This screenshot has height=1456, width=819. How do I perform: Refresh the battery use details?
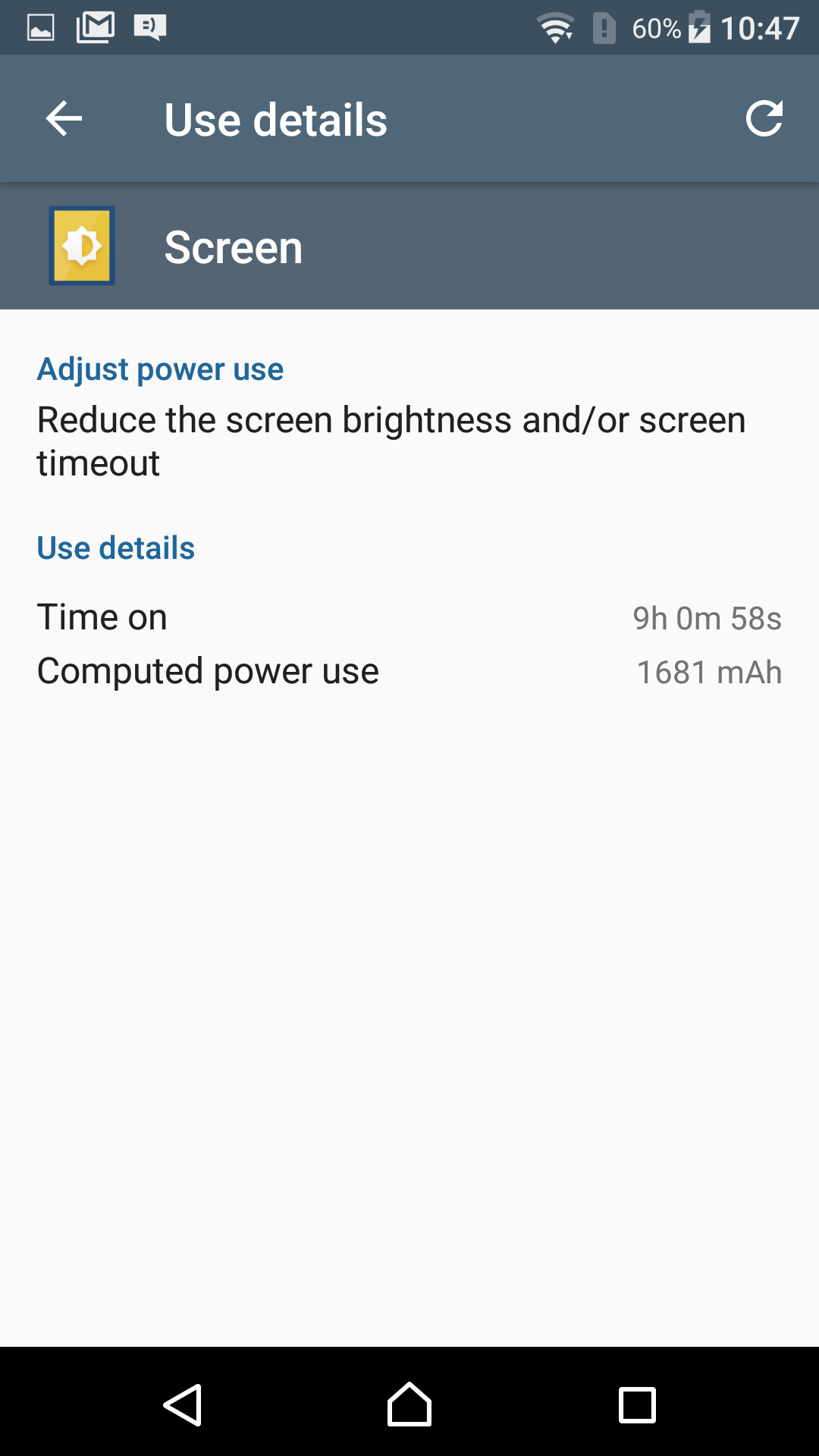pos(763,119)
